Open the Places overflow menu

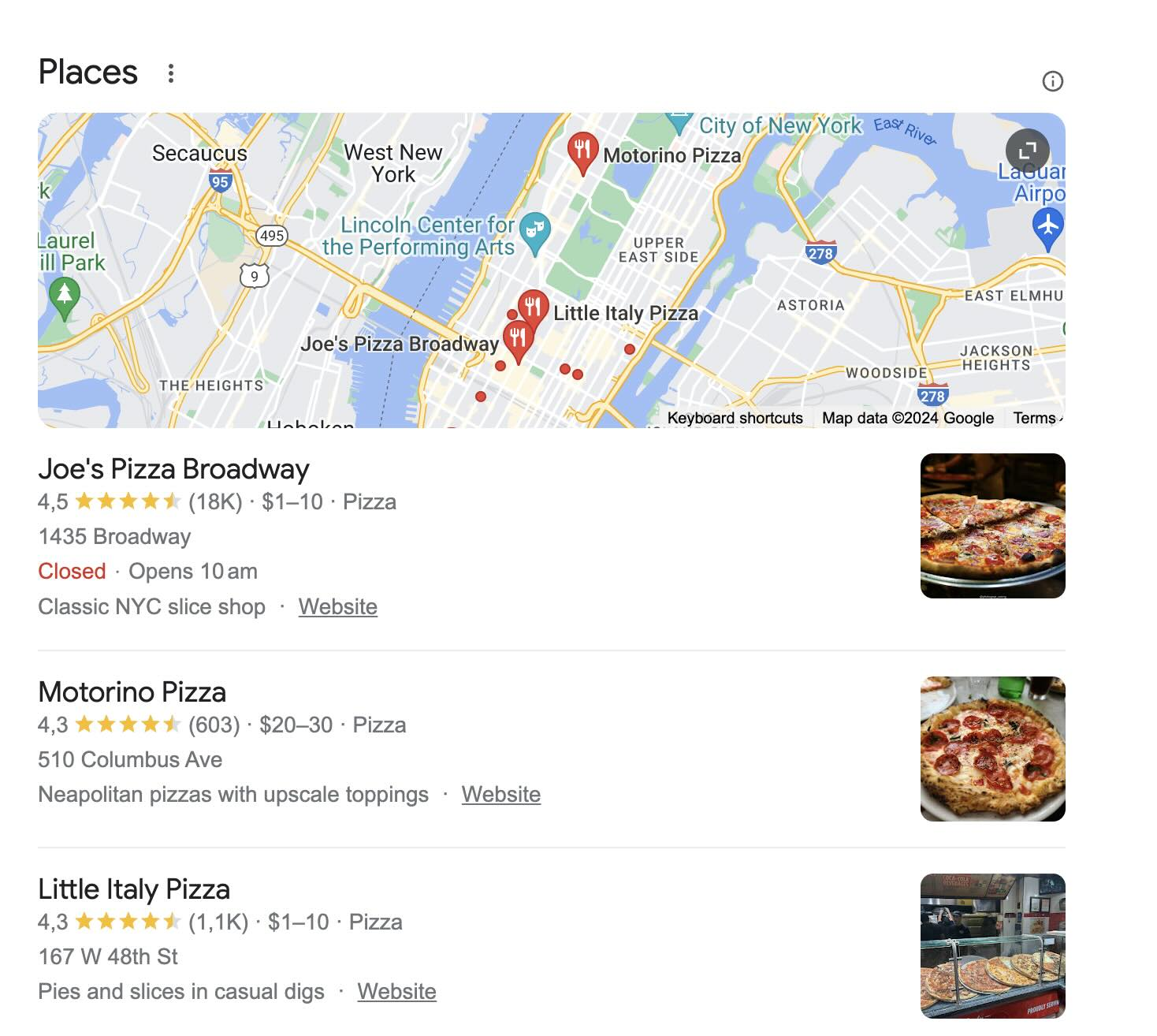(171, 73)
